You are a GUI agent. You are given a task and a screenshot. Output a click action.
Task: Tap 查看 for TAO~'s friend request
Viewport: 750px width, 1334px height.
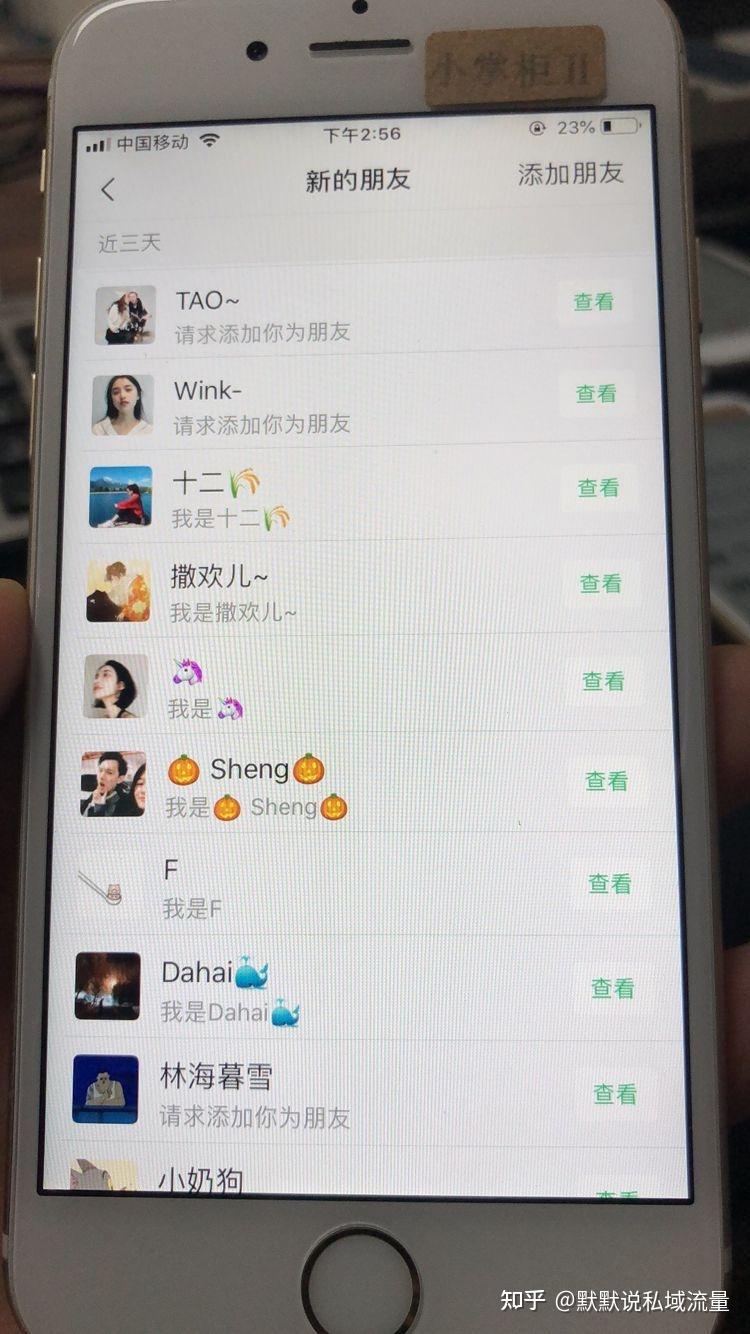pyautogui.click(x=593, y=302)
